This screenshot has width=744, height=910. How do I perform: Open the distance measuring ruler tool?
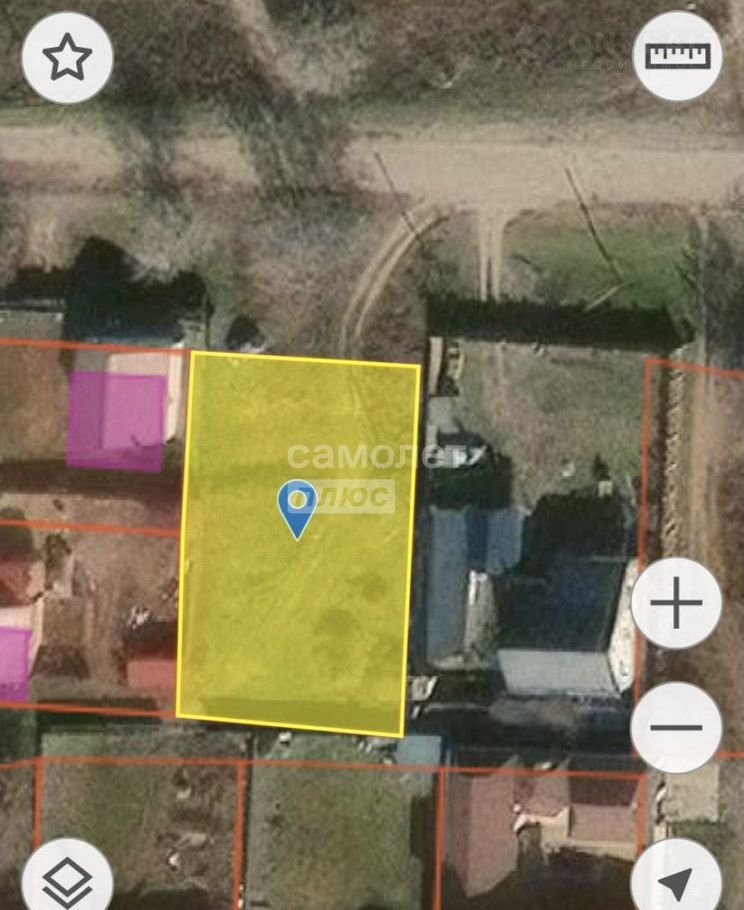click(678, 56)
